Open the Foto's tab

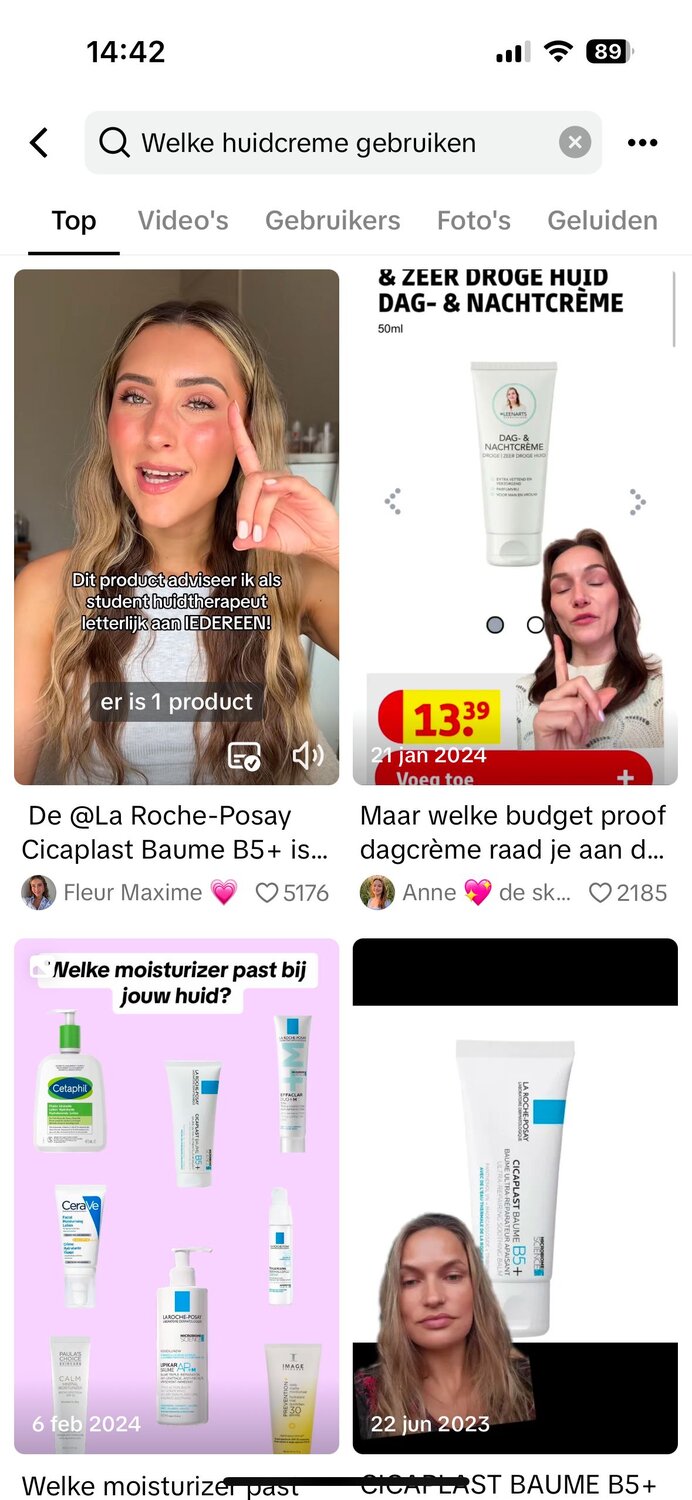point(474,220)
